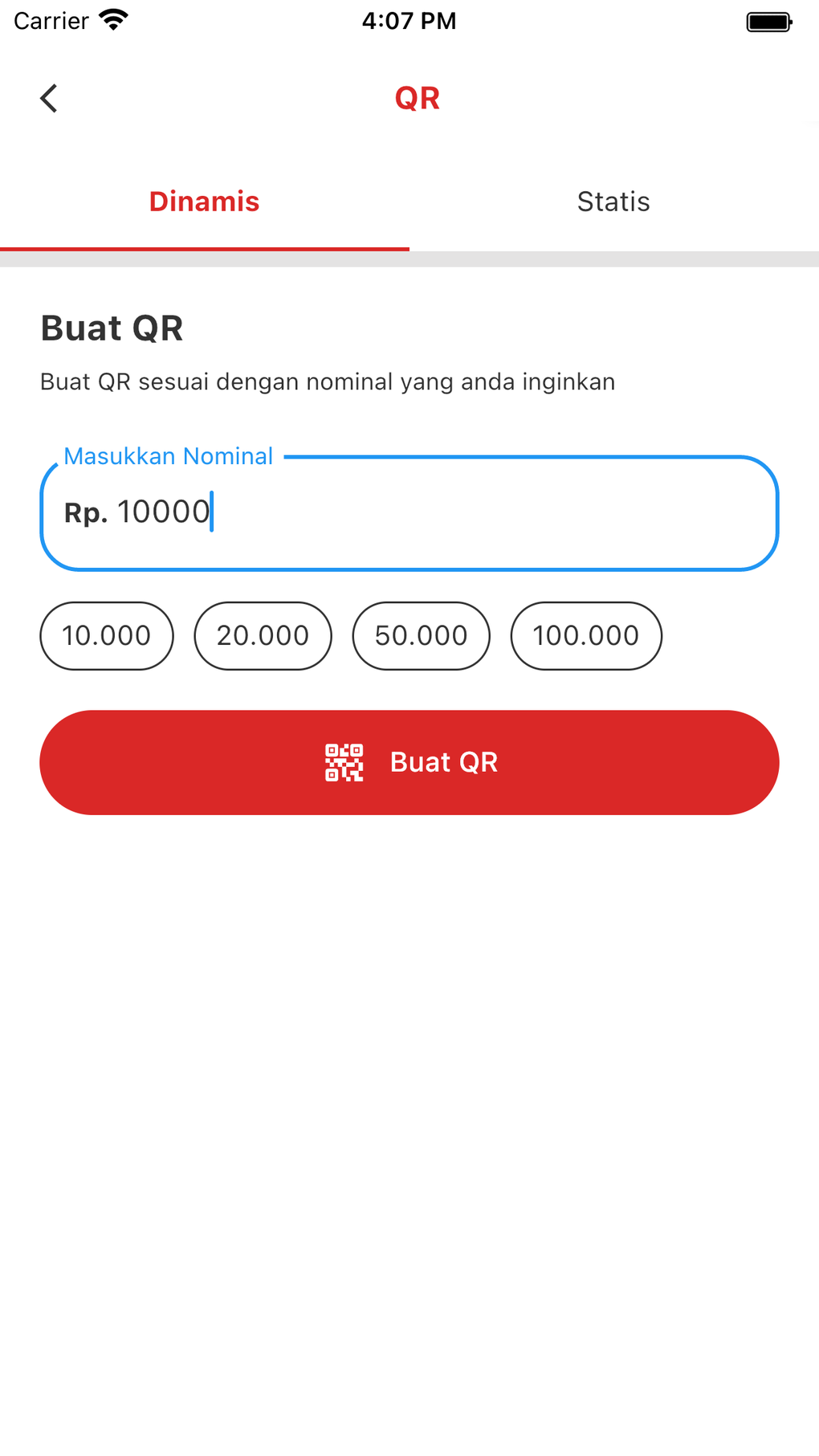Tap the 4:07 PM clock display
Image resolution: width=819 pixels, height=1456 pixels.
pos(409,20)
